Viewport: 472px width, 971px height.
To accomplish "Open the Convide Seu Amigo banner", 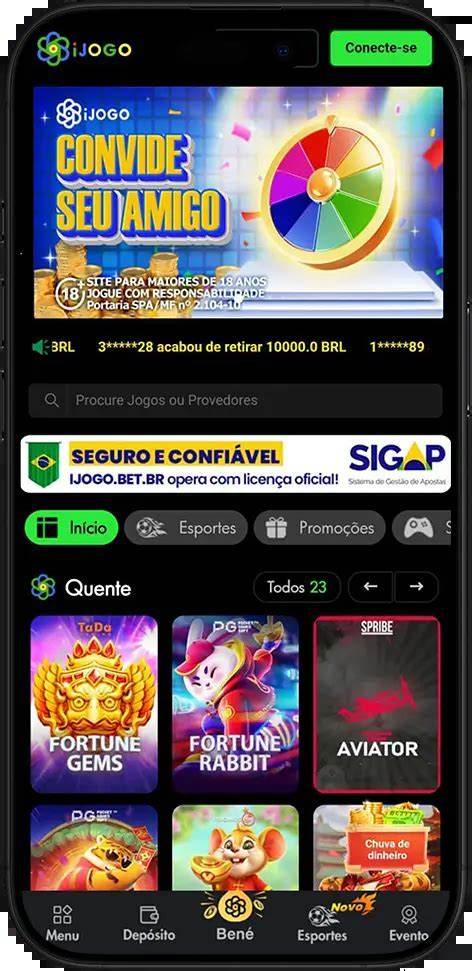I will click(x=238, y=202).
